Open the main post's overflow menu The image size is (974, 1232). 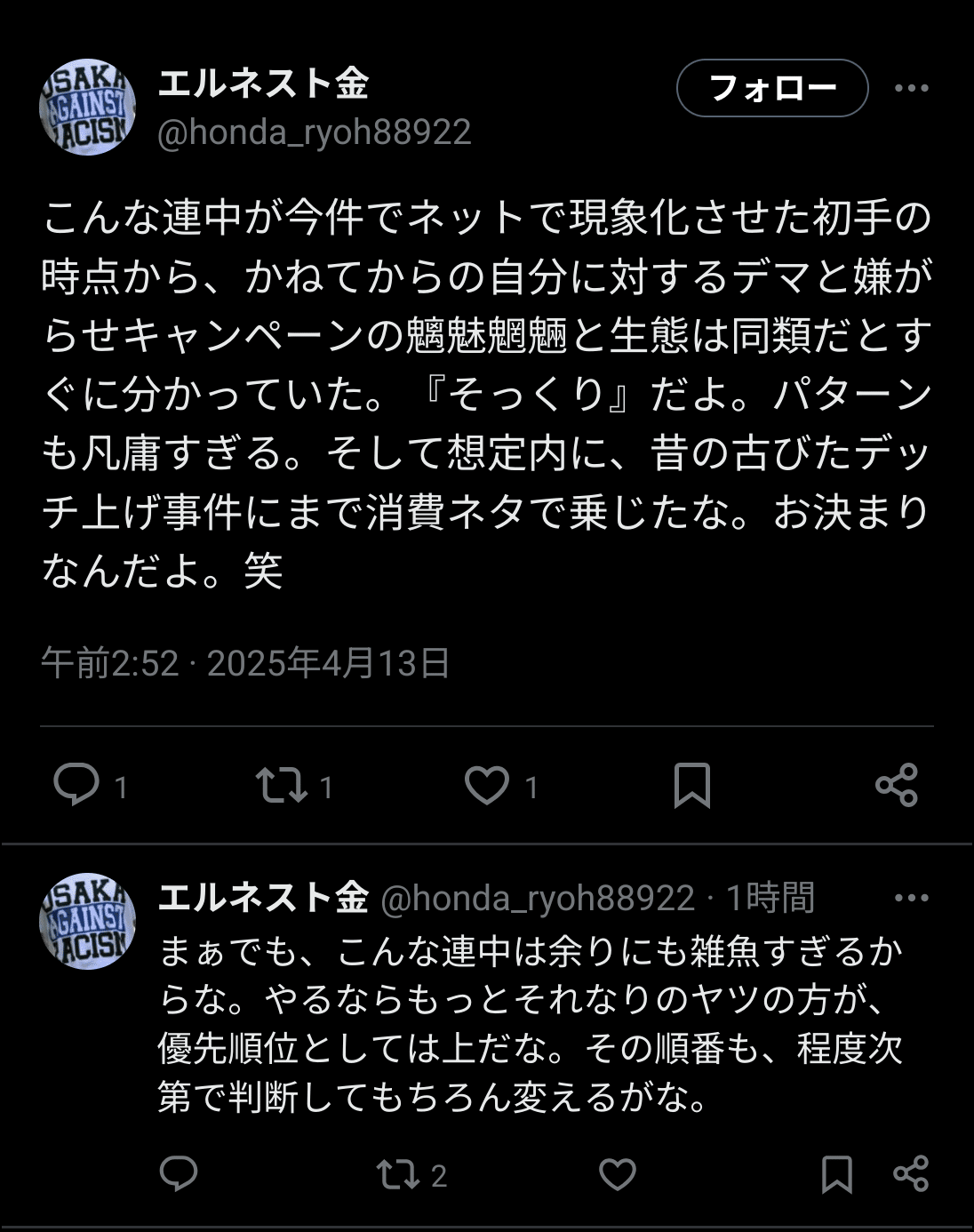911,88
